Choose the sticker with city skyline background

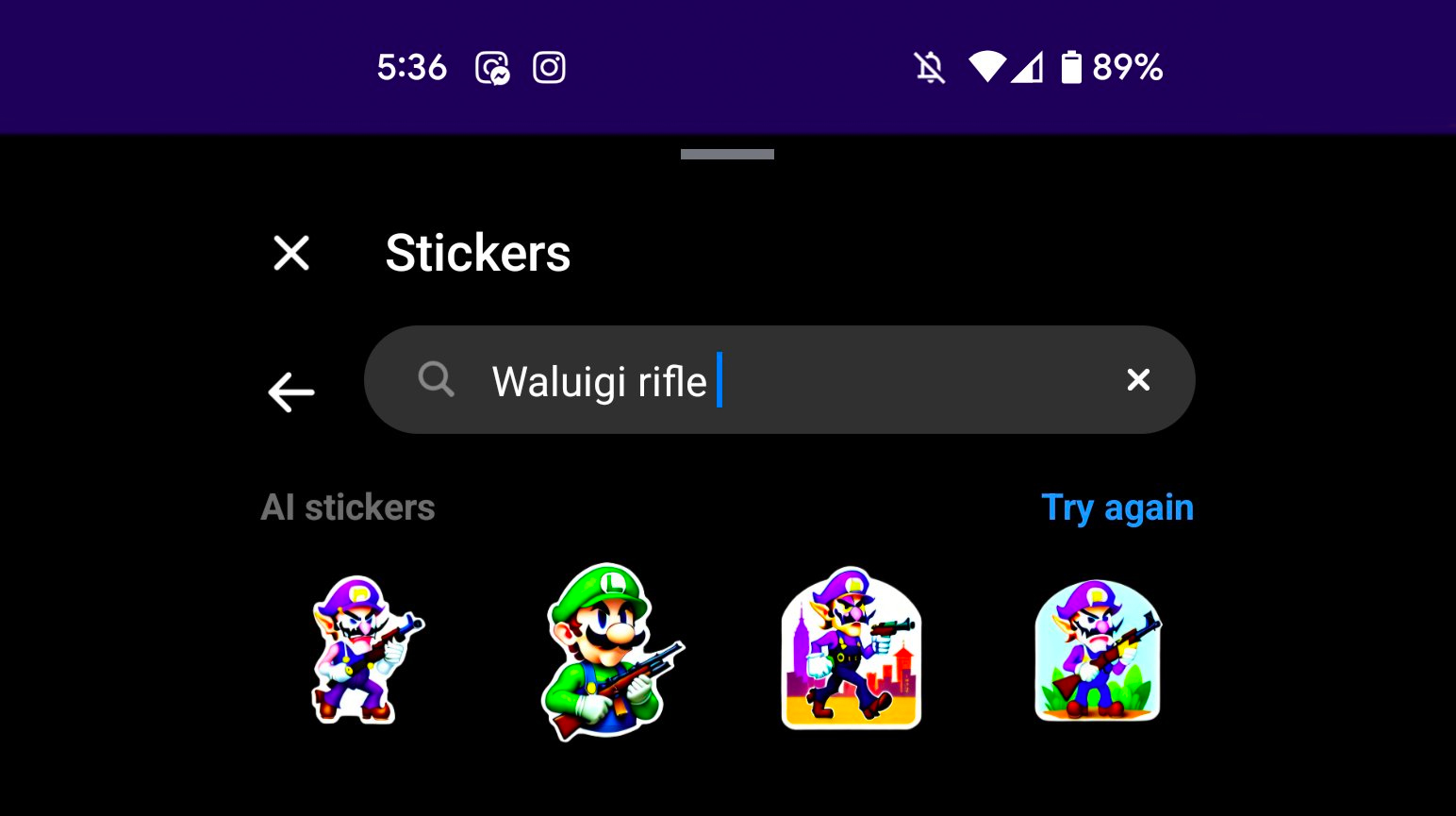[851, 649]
